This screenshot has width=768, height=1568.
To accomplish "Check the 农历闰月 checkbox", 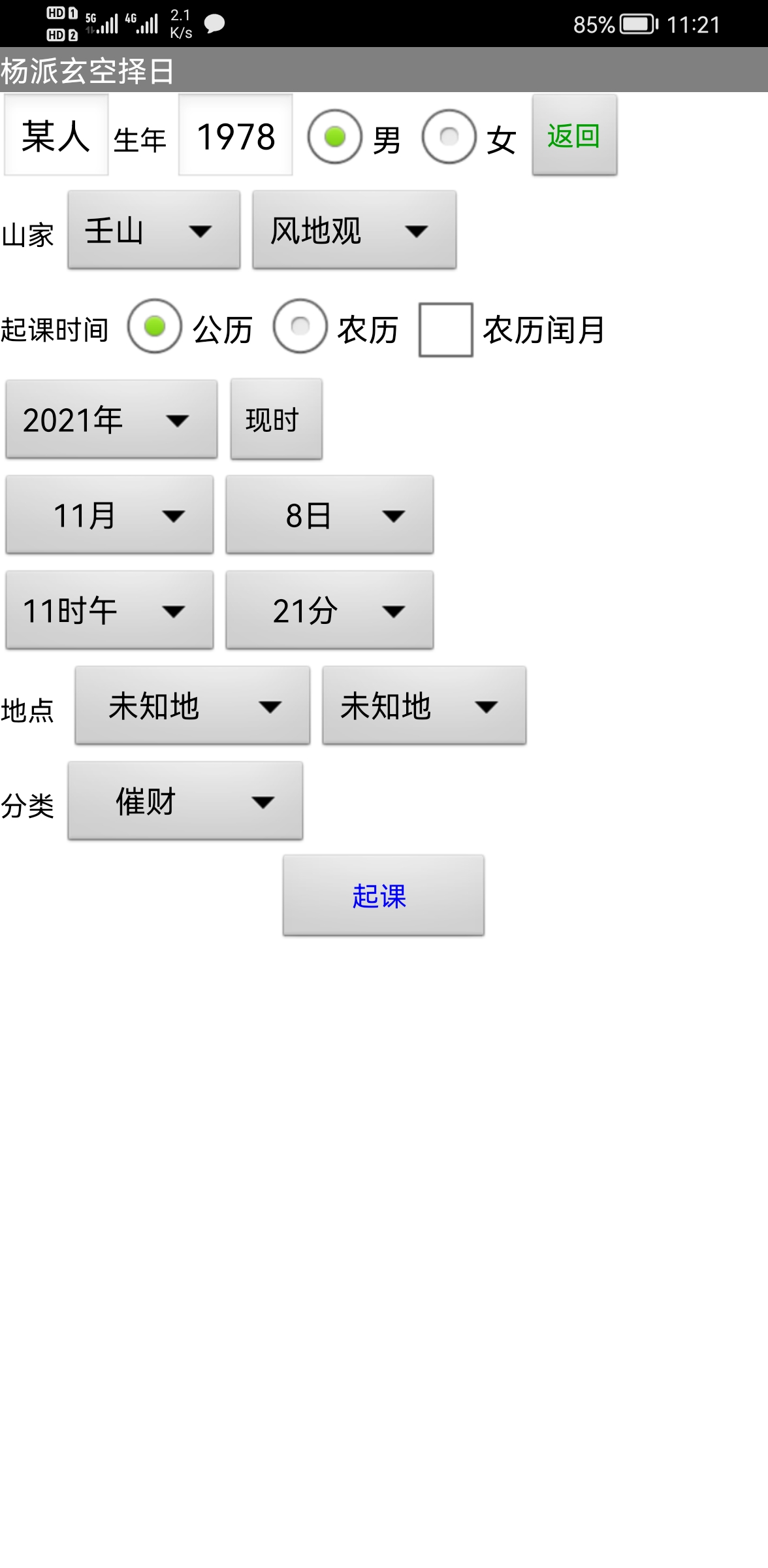I will [x=446, y=329].
